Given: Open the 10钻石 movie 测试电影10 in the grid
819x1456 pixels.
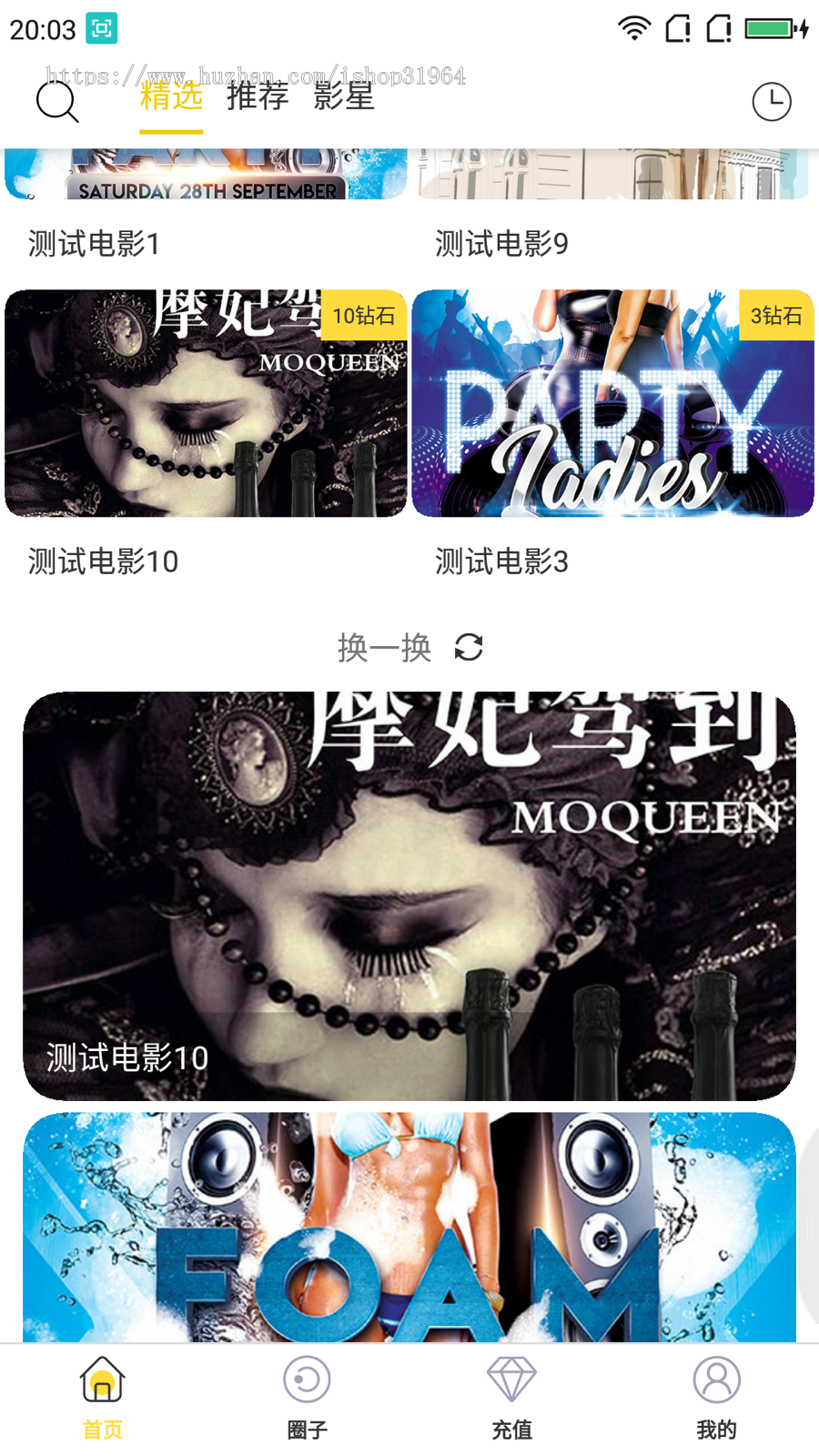Looking at the screenshot, I should click(x=206, y=403).
